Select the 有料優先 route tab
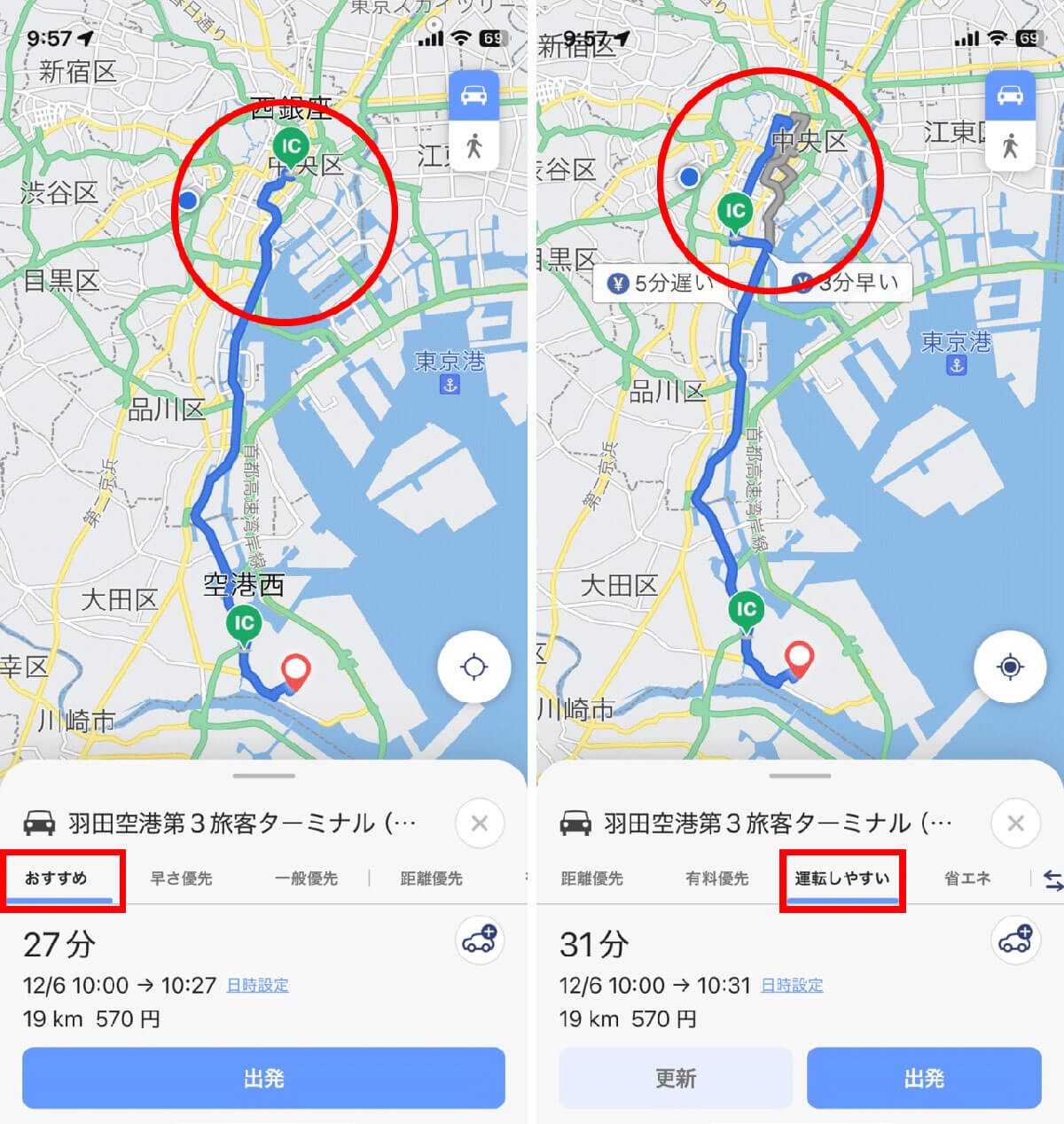The width and height of the screenshot is (1064, 1124). tap(716, 878)
